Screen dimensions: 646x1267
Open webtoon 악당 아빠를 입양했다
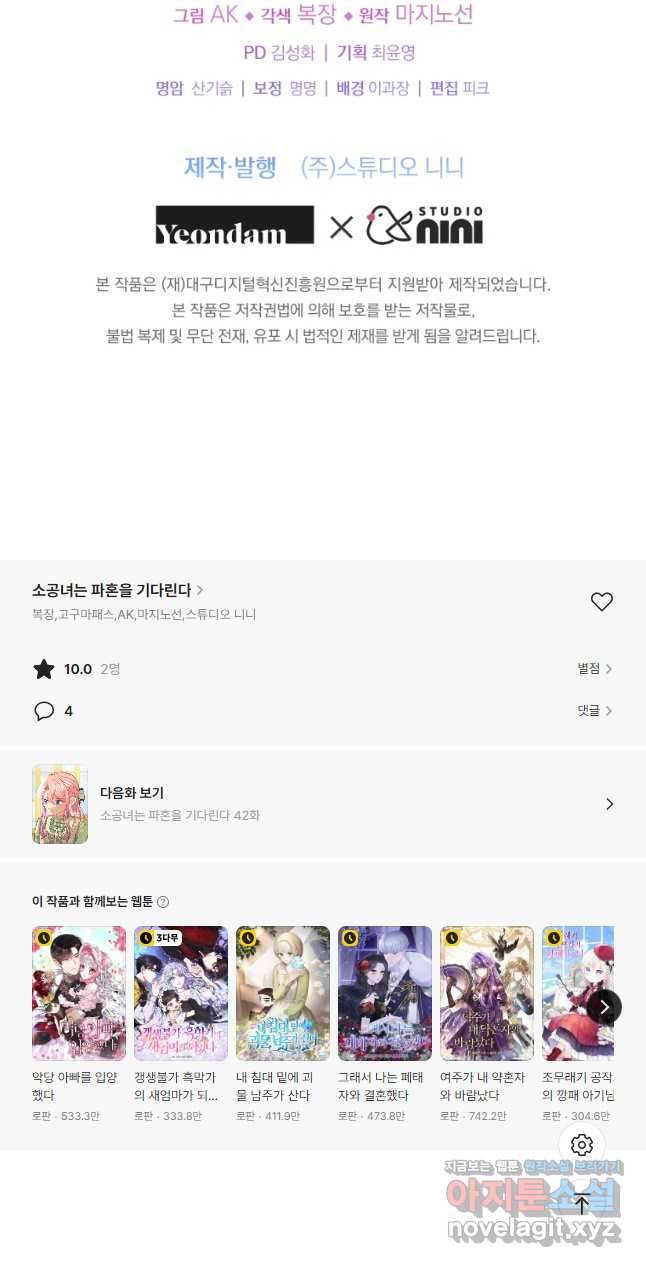[x=79, y=993]
